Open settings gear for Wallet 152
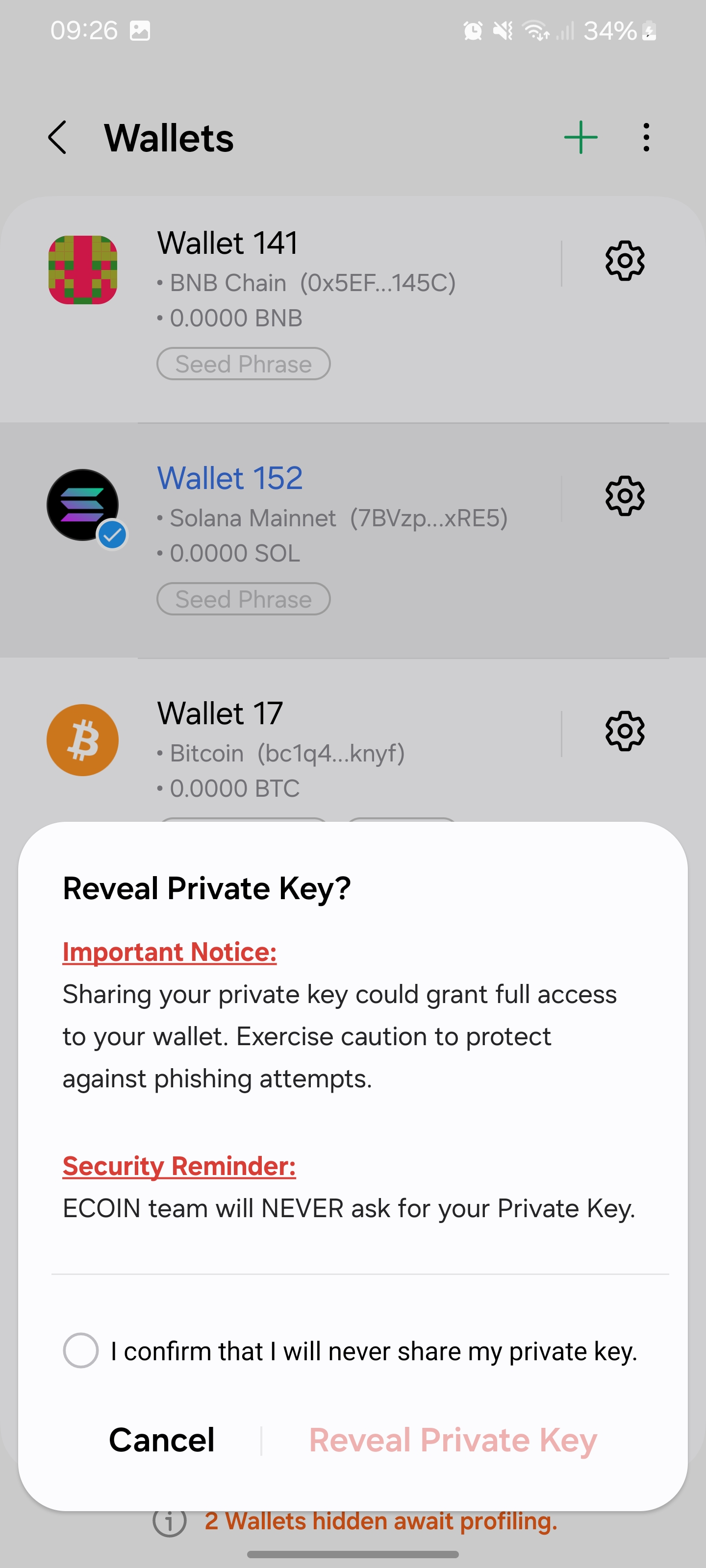706x1568 pixels. pyautogui.click(x=625, y=496)
